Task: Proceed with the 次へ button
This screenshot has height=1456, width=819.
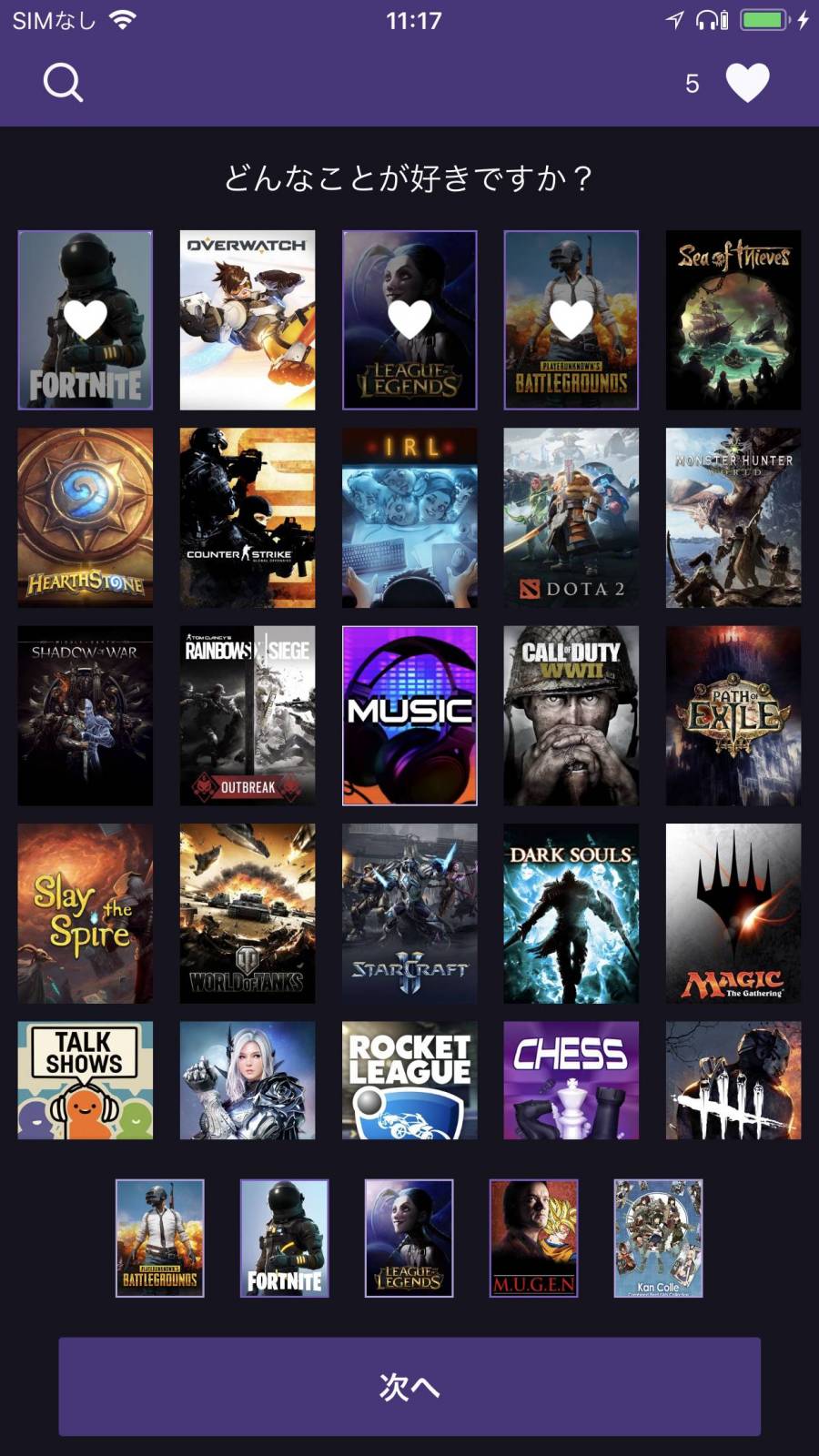Action: coord(409,1386)
